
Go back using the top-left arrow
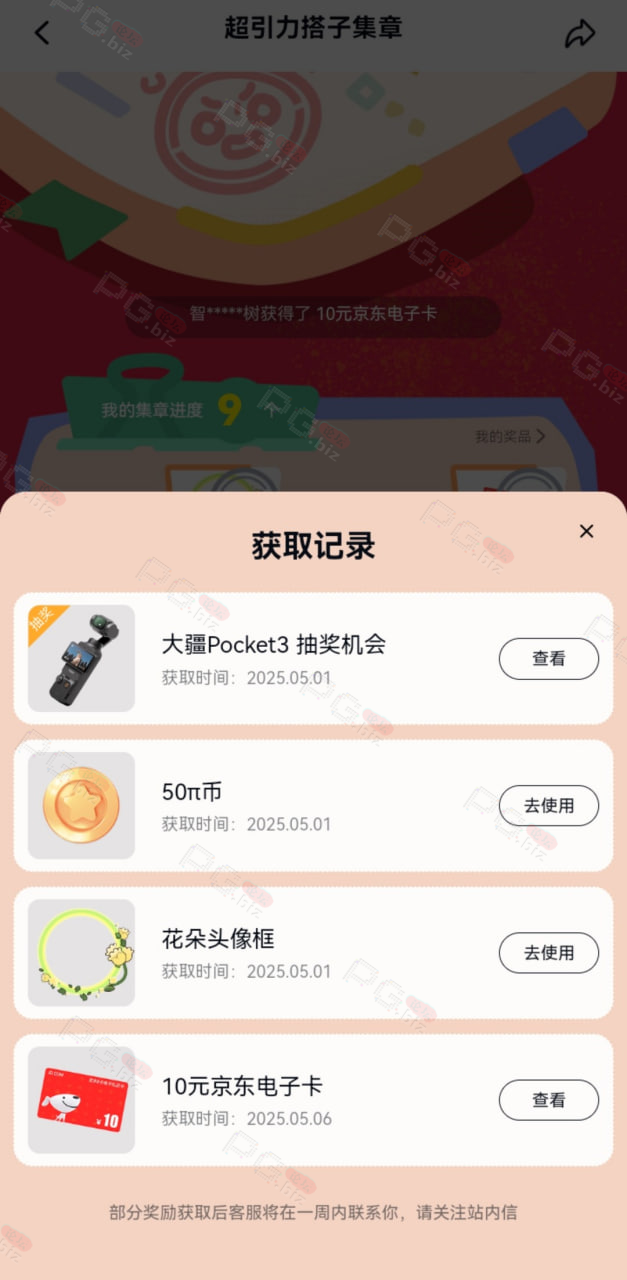[x=41, y=32]
